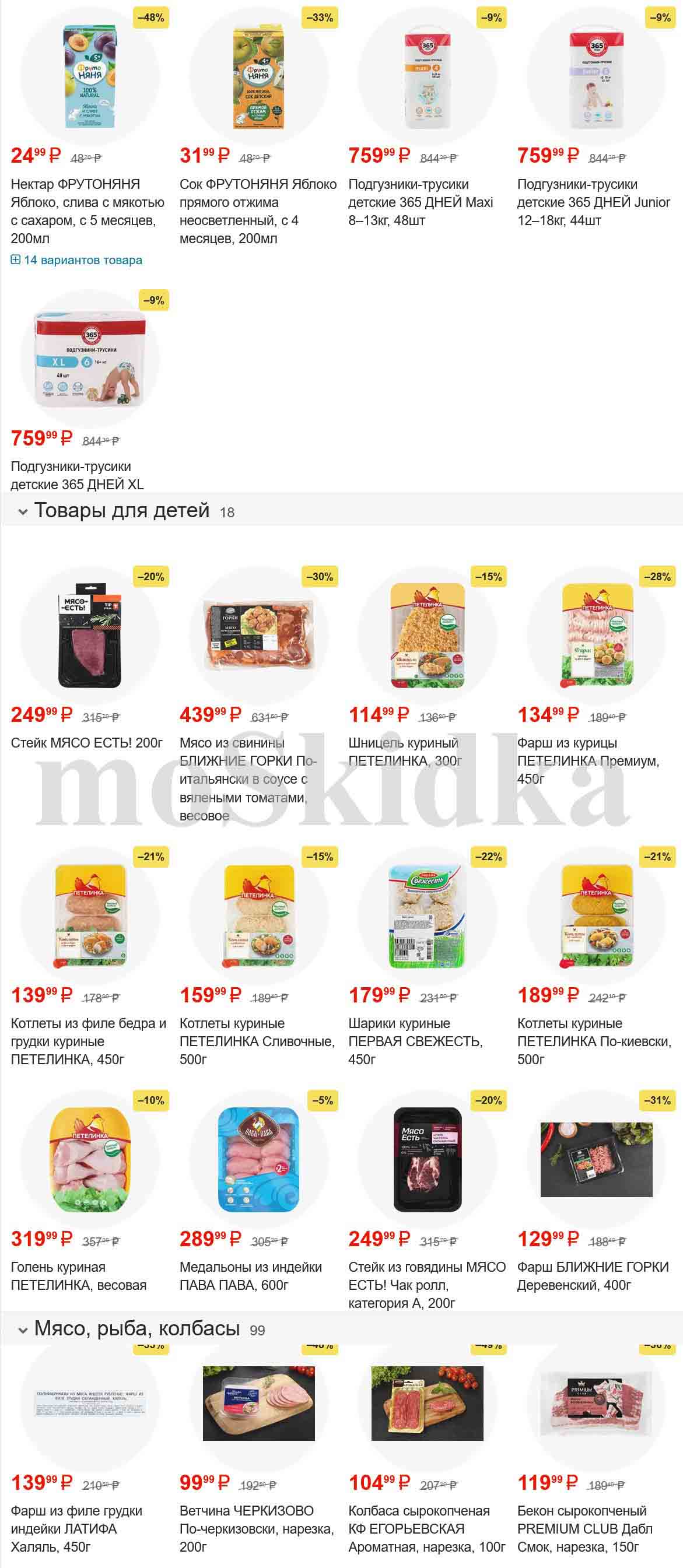Viewport: 683px width, 1568px height.
Task: Open Котлеты куриные ПЕТЕЛИНКА По-киевски
Action: tap(594, 1041)
